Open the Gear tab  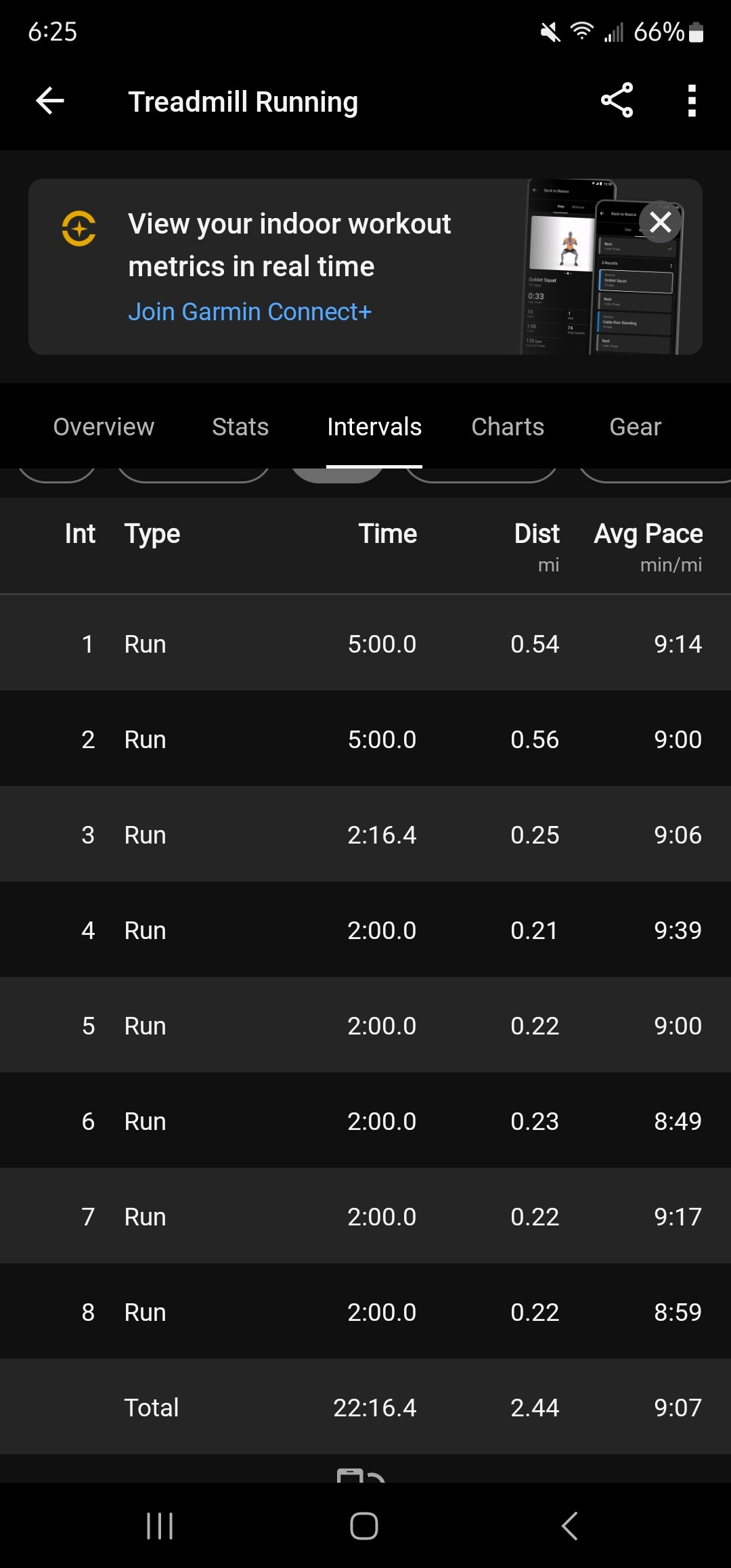point(635,427)
